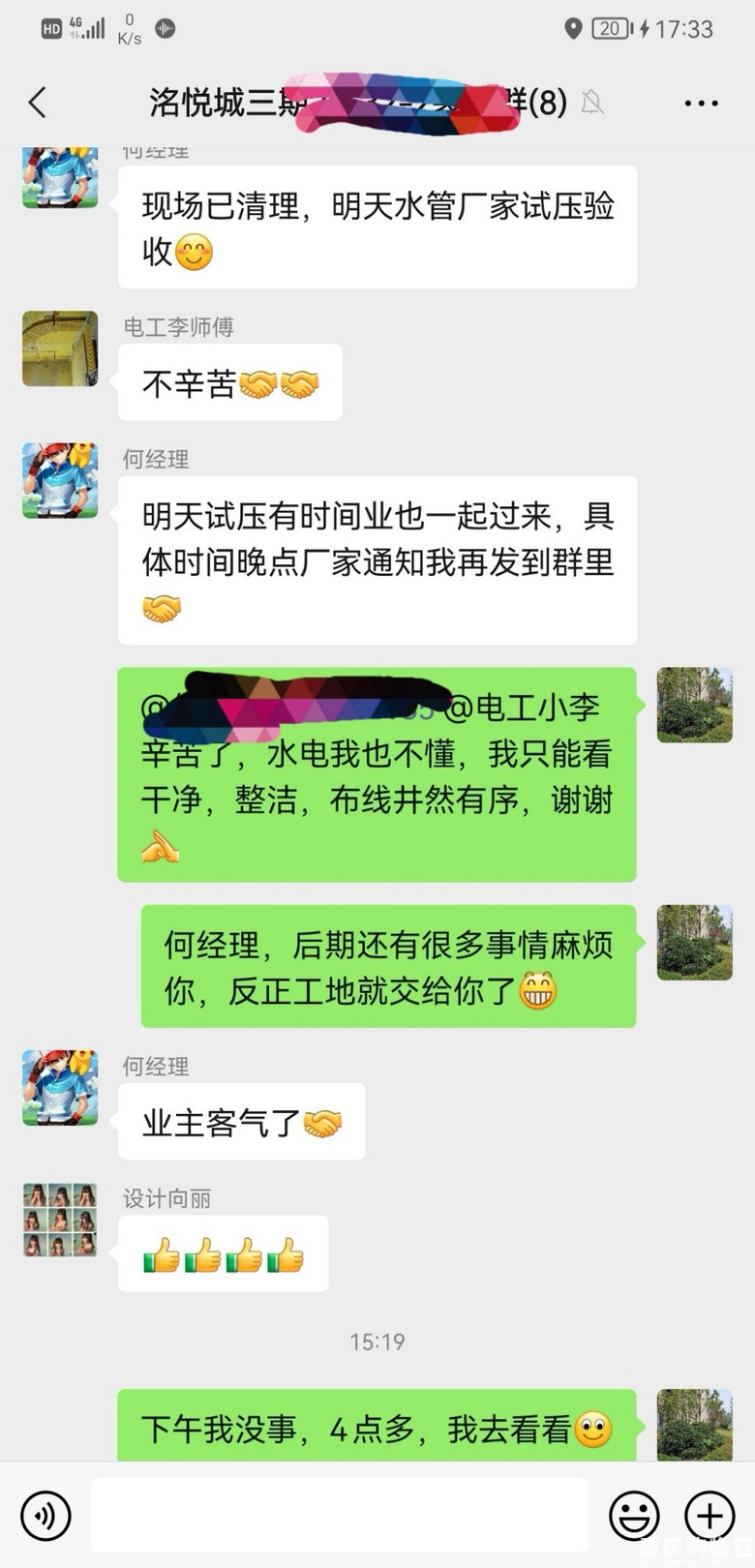Tap the message text input field

click(339, 1515)
